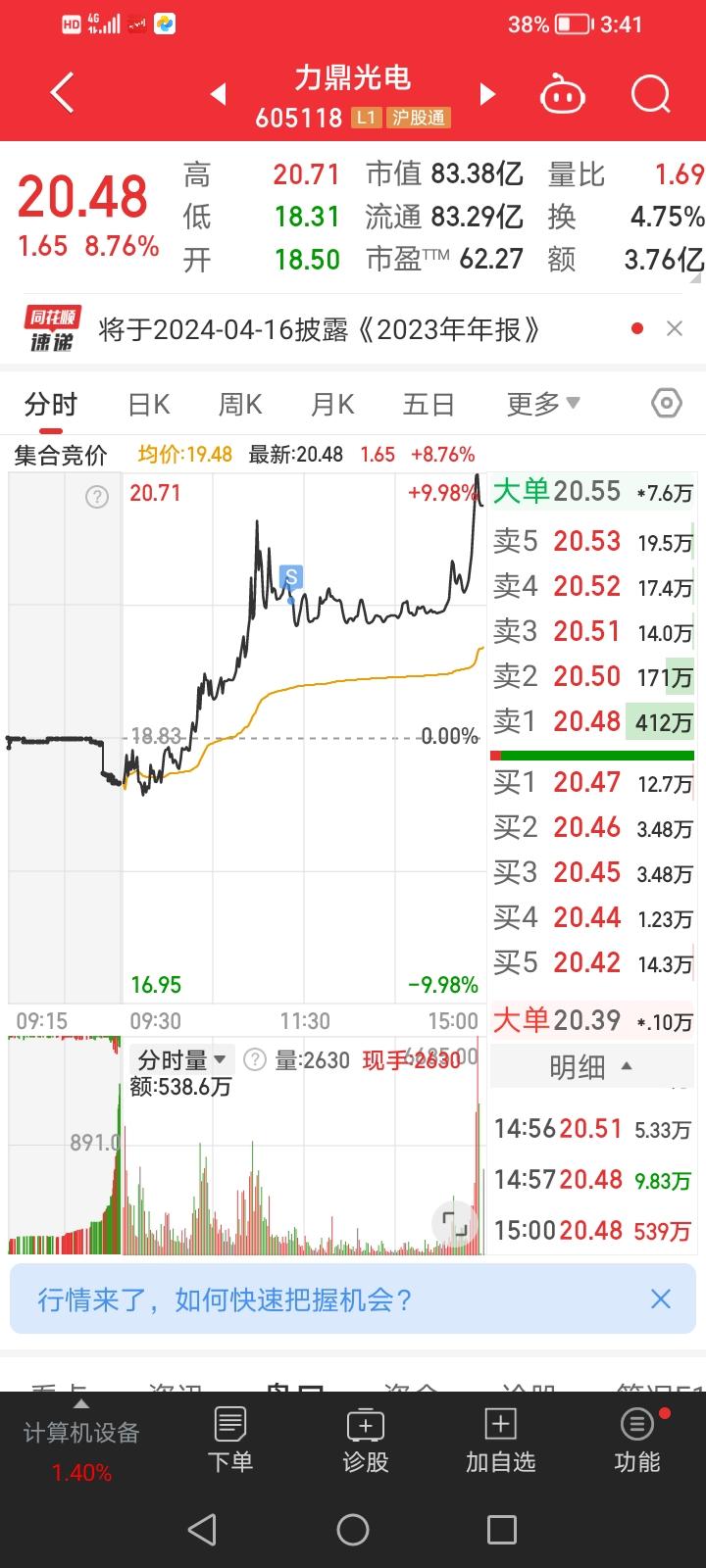706x1568 pixels.
Task: Switch to the 周K chart tab
Action: pyautogui.click(x=240, y=404)
